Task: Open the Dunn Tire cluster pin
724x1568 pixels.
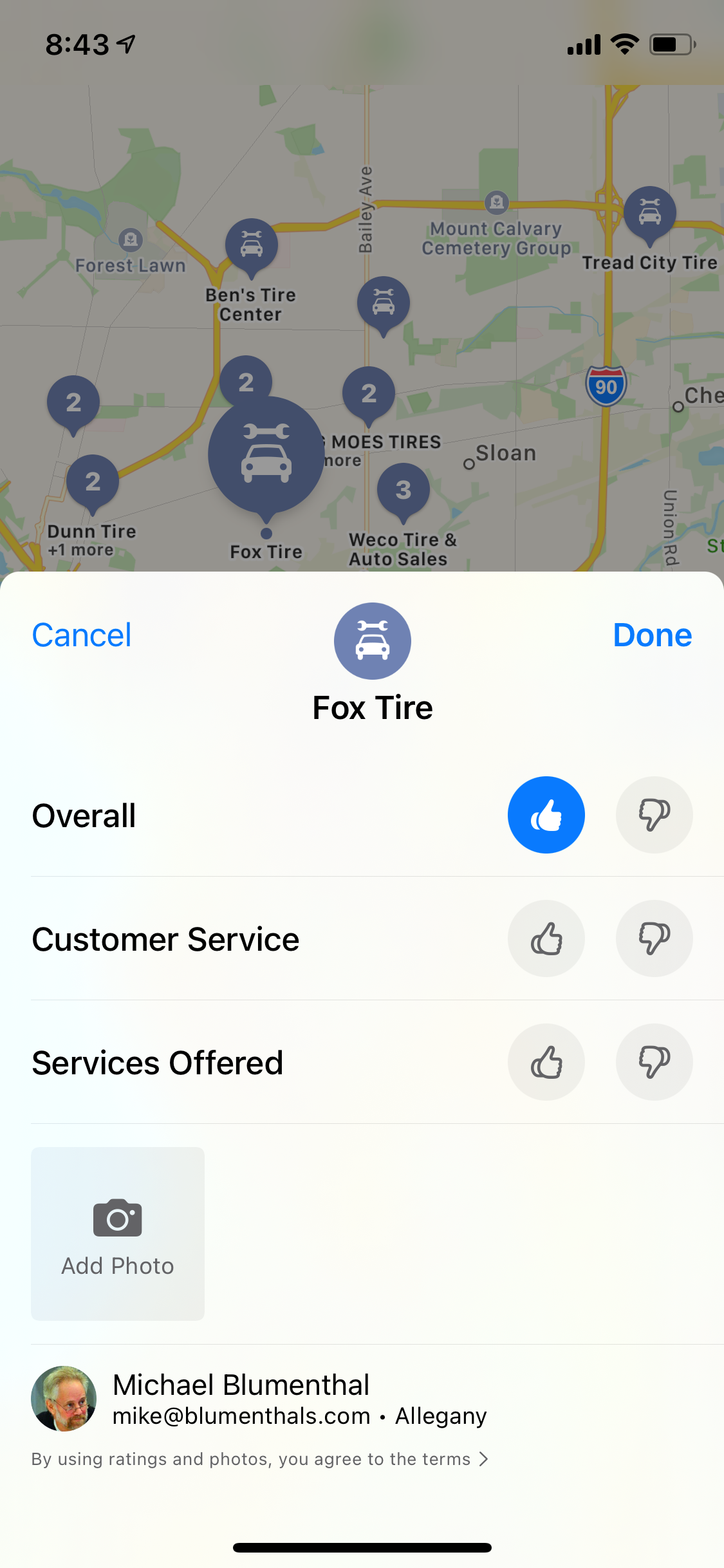Action: tap(93, 482)
